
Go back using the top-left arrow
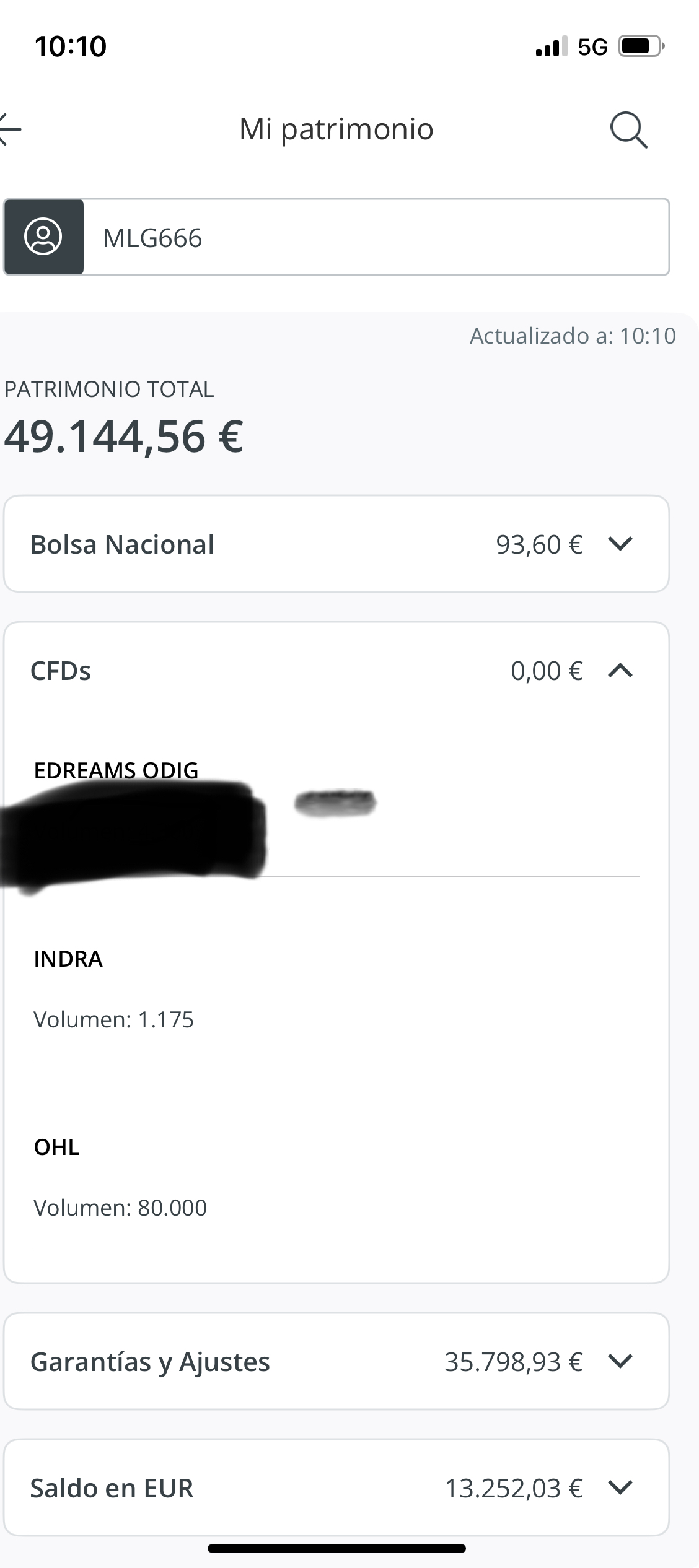pos(11,129)
